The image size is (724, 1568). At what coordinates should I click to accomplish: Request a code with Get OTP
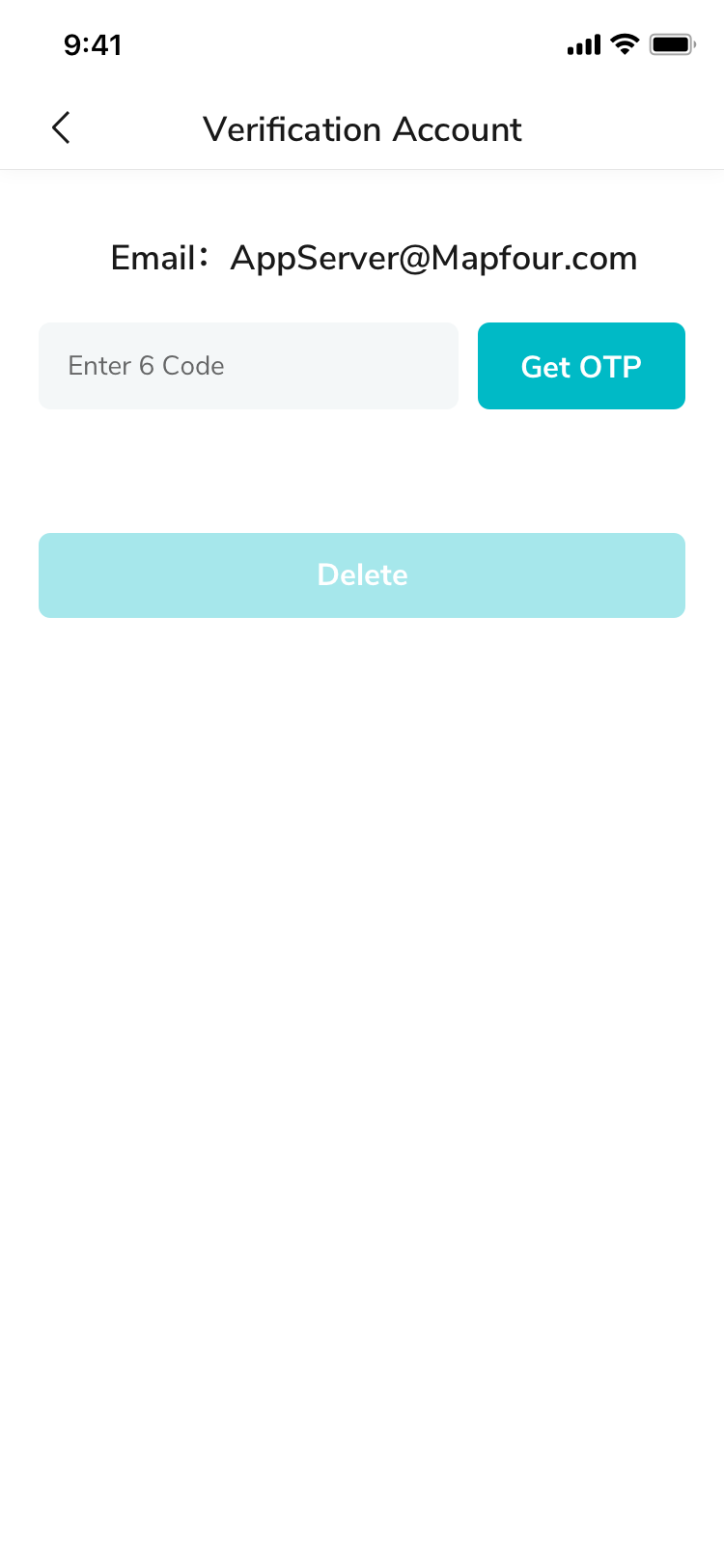pyautogui.click(x=581, y=366)
